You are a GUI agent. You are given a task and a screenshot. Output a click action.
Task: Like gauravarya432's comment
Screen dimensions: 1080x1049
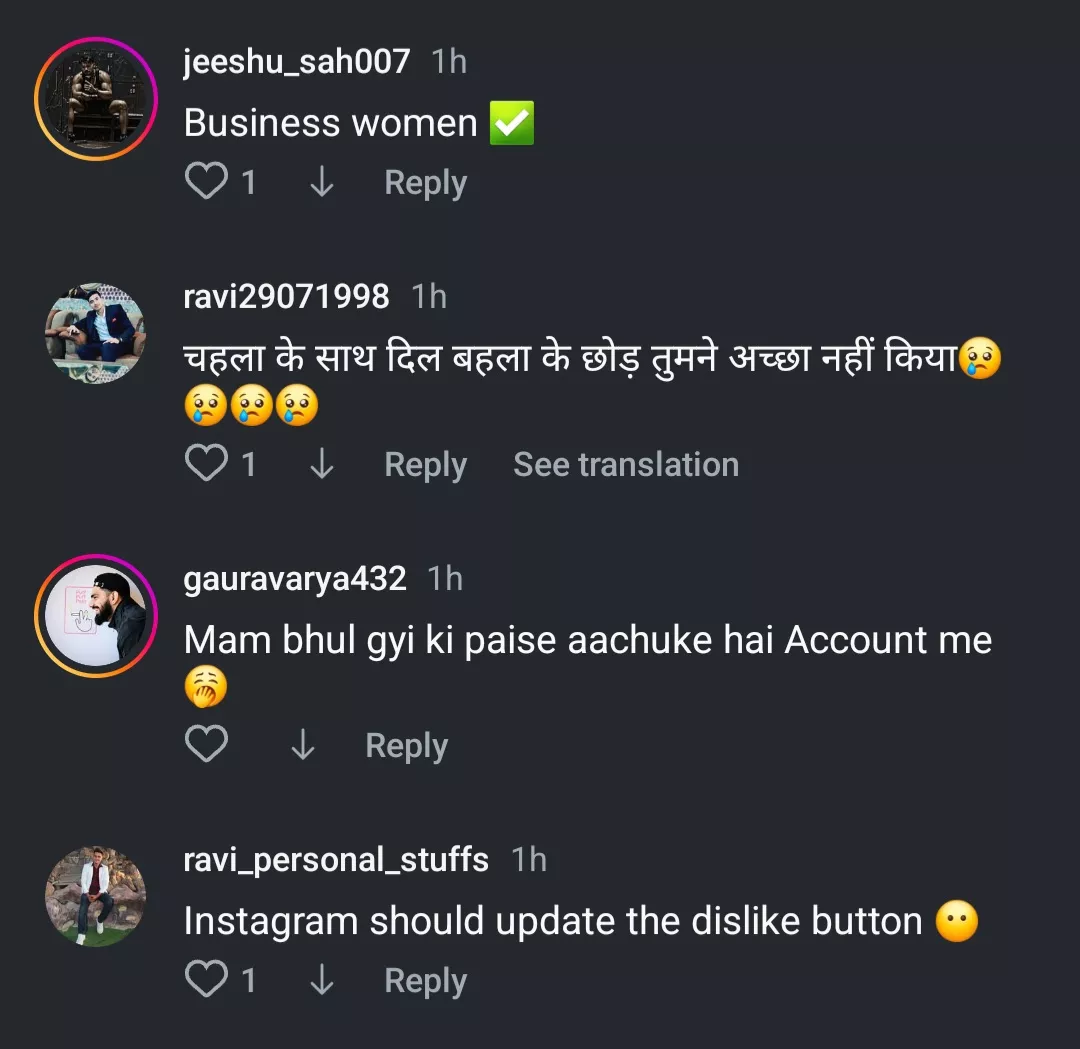[207, 745]
